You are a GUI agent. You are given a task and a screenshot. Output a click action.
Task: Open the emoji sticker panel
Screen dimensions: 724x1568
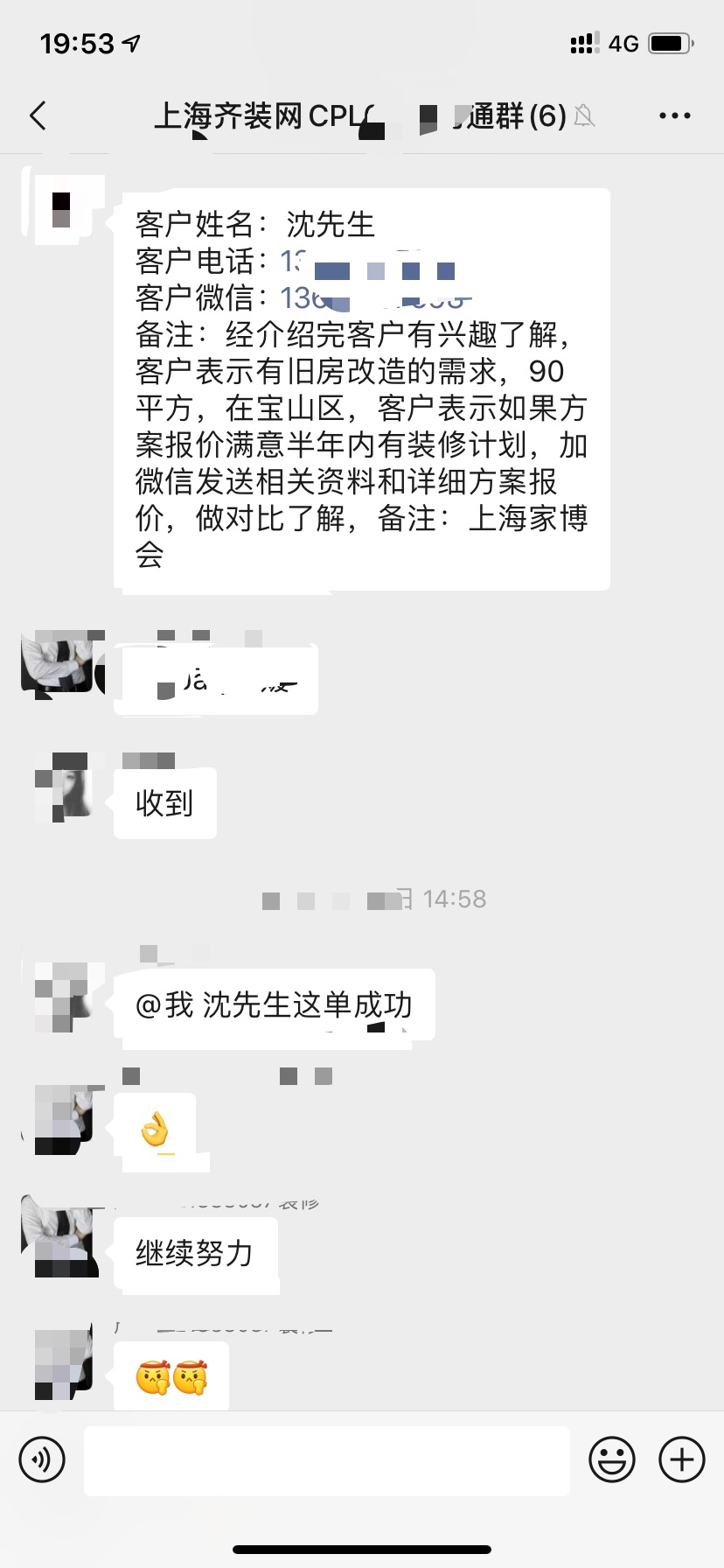click(x=611, y=1459)
